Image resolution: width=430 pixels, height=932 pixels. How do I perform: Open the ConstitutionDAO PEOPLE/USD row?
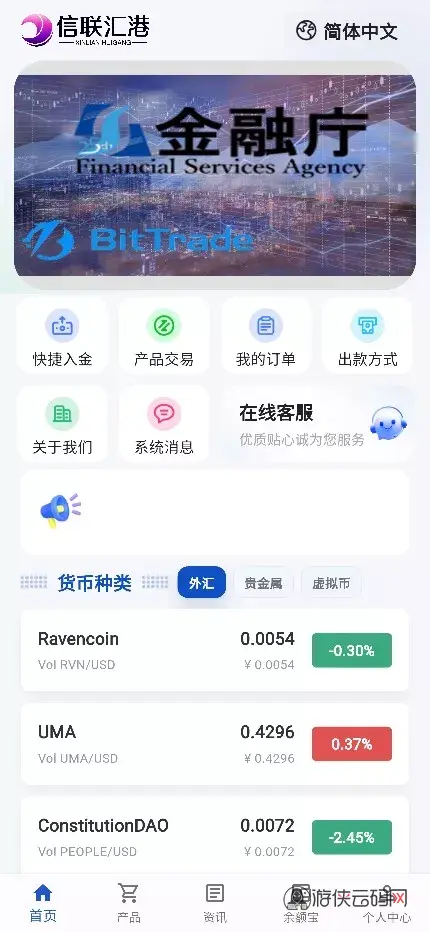pos(215,837)
